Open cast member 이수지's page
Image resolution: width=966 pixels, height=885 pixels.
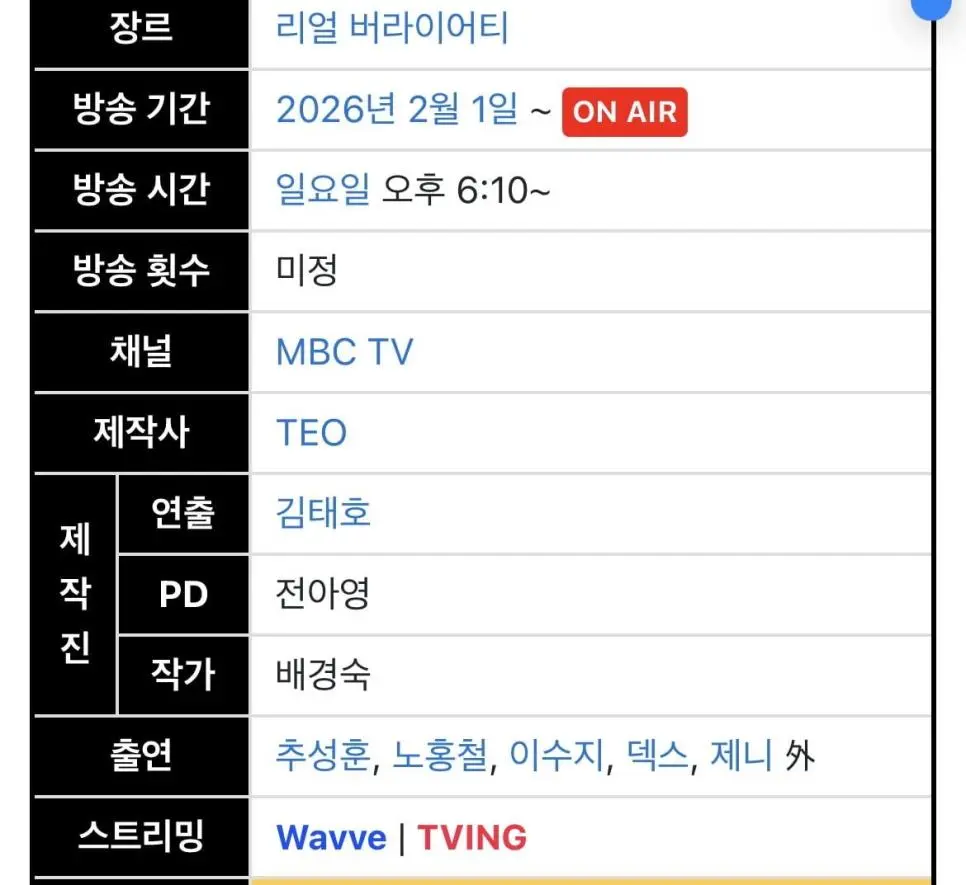[x=557, y=756]
